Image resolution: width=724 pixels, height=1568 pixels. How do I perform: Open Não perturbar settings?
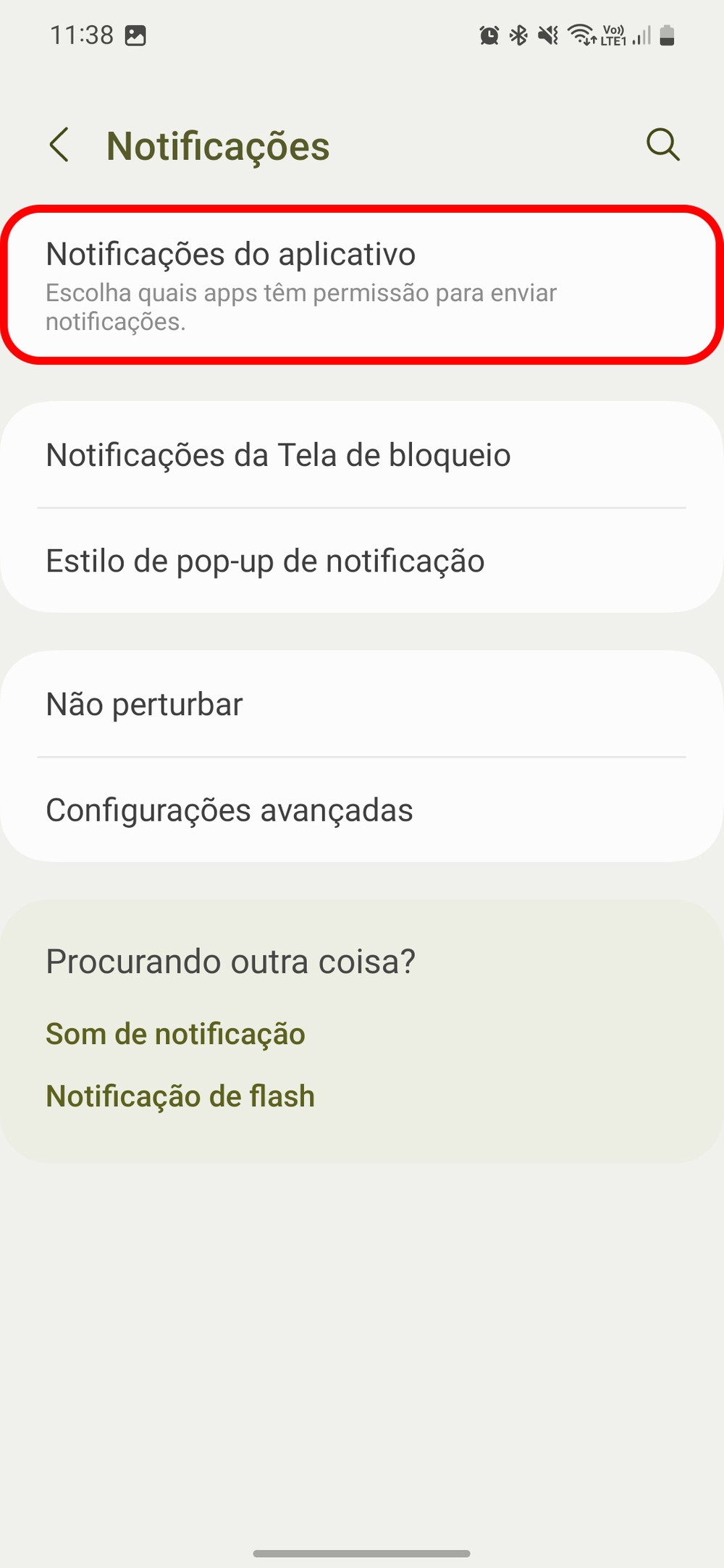(x=362, y=704)
